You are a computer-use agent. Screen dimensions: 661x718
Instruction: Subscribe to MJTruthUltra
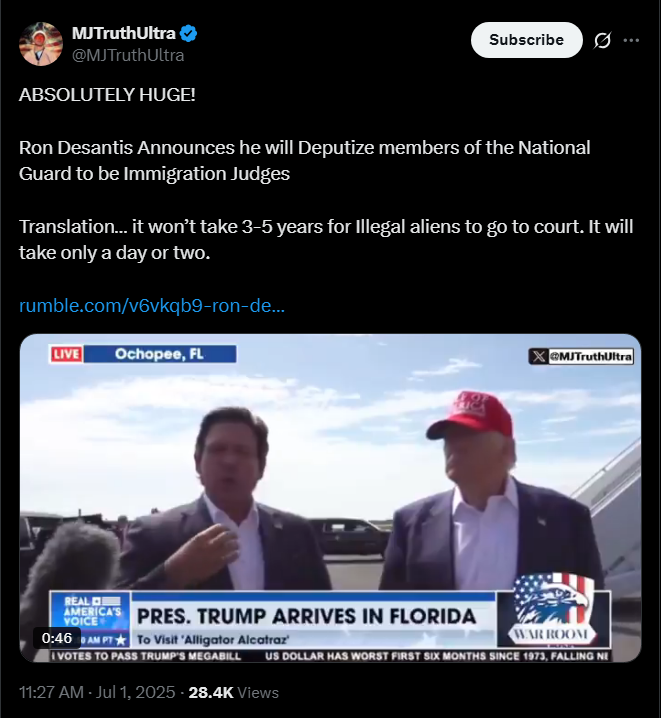point(526,40)
